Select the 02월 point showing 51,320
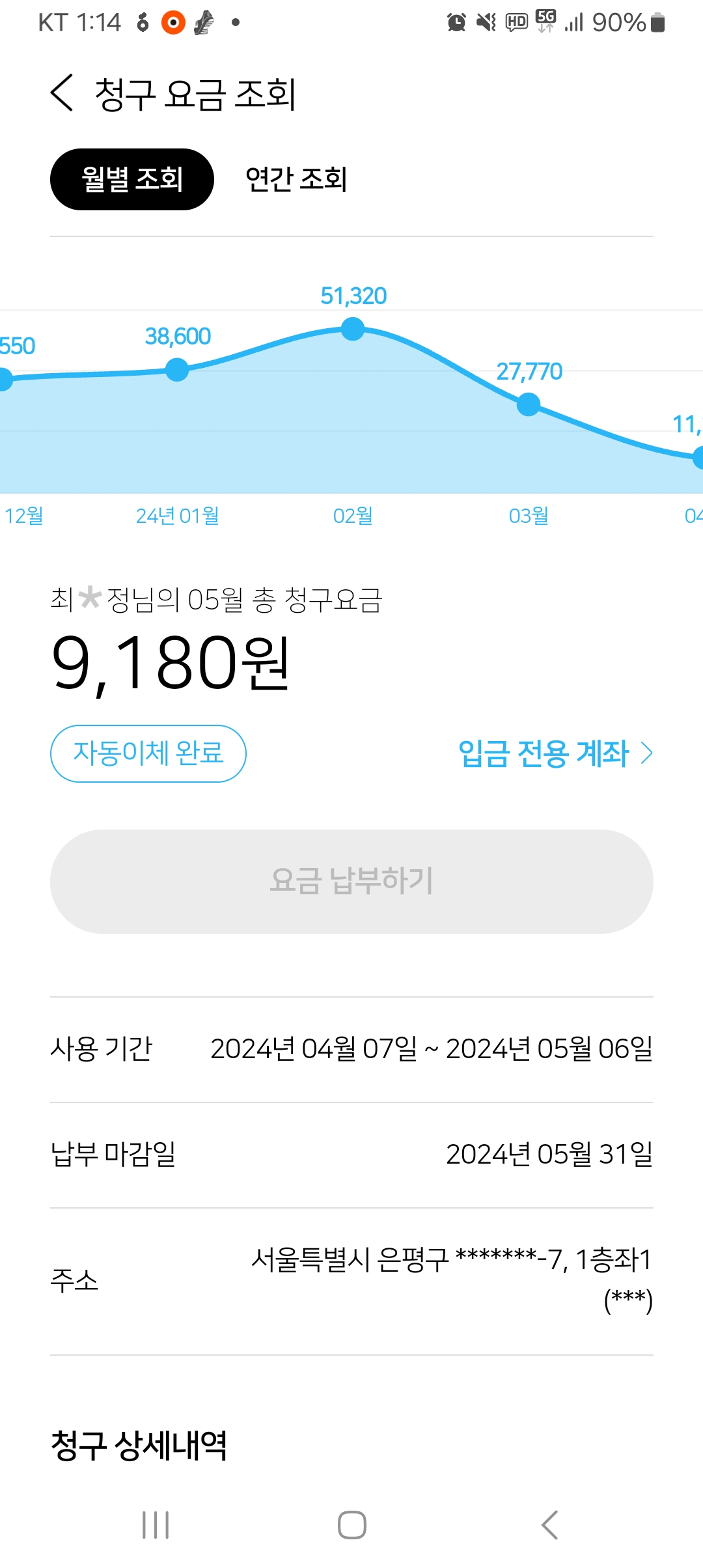Screen dimensions: 703x1568 coord(353,329)
